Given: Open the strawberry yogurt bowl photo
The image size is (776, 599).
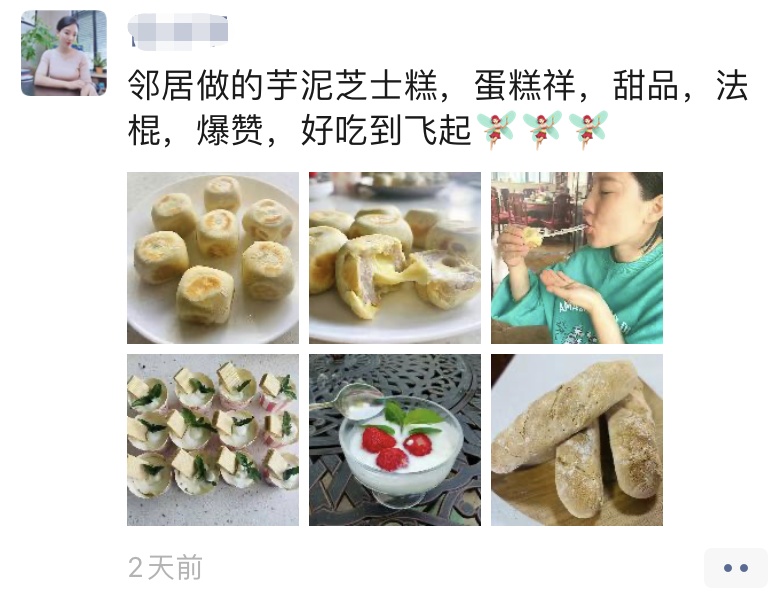Looking at the screenshot, I should [x=394, y=440].
